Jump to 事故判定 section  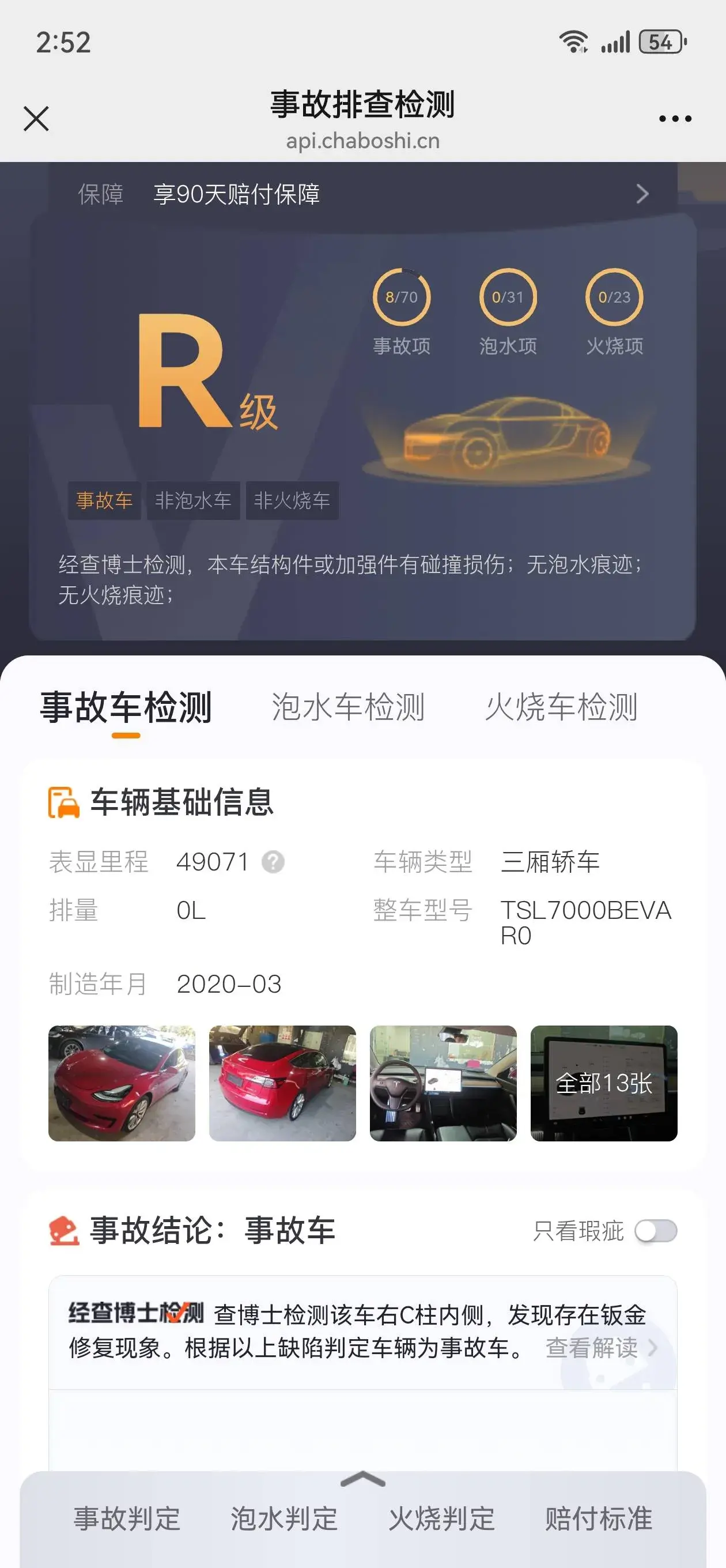pyautogui.click(x=127, y=1518)
